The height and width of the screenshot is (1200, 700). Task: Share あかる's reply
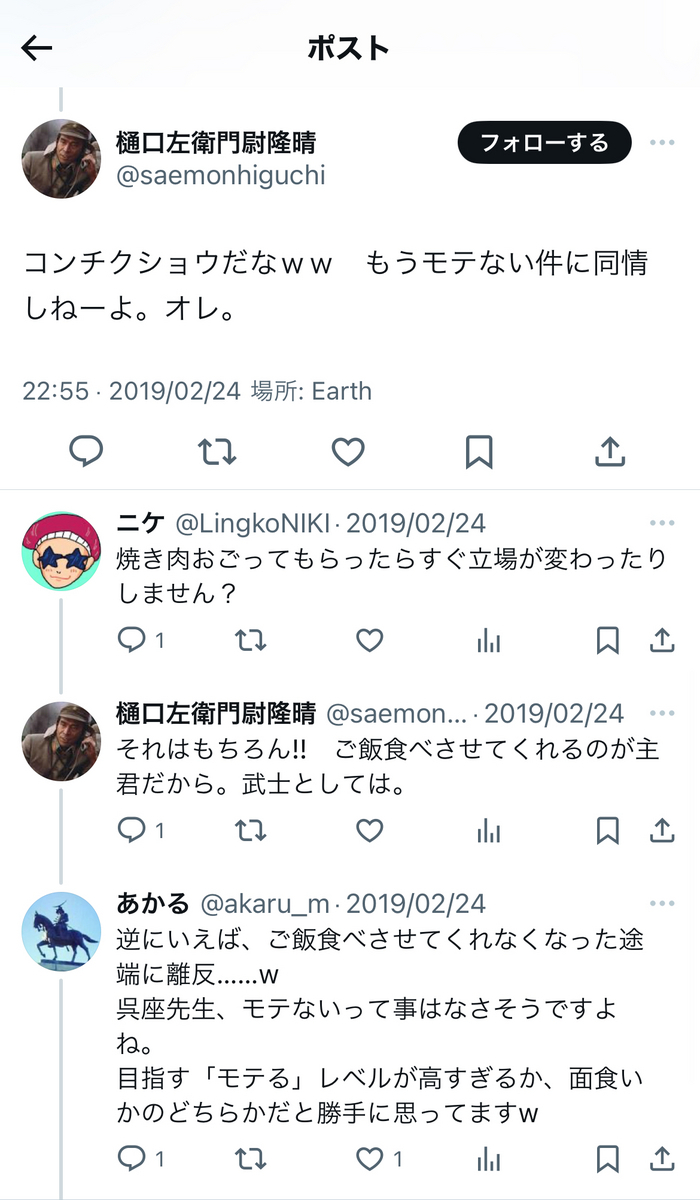pyautogui.click(x=662, y=1159)
